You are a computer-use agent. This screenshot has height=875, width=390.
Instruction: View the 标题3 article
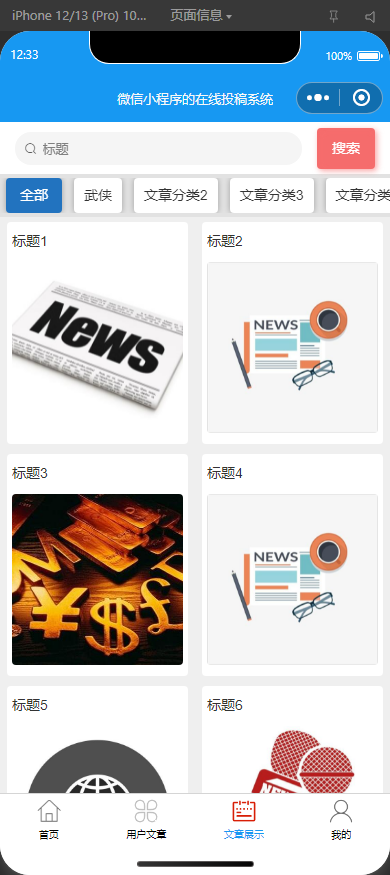pos(98,565)
